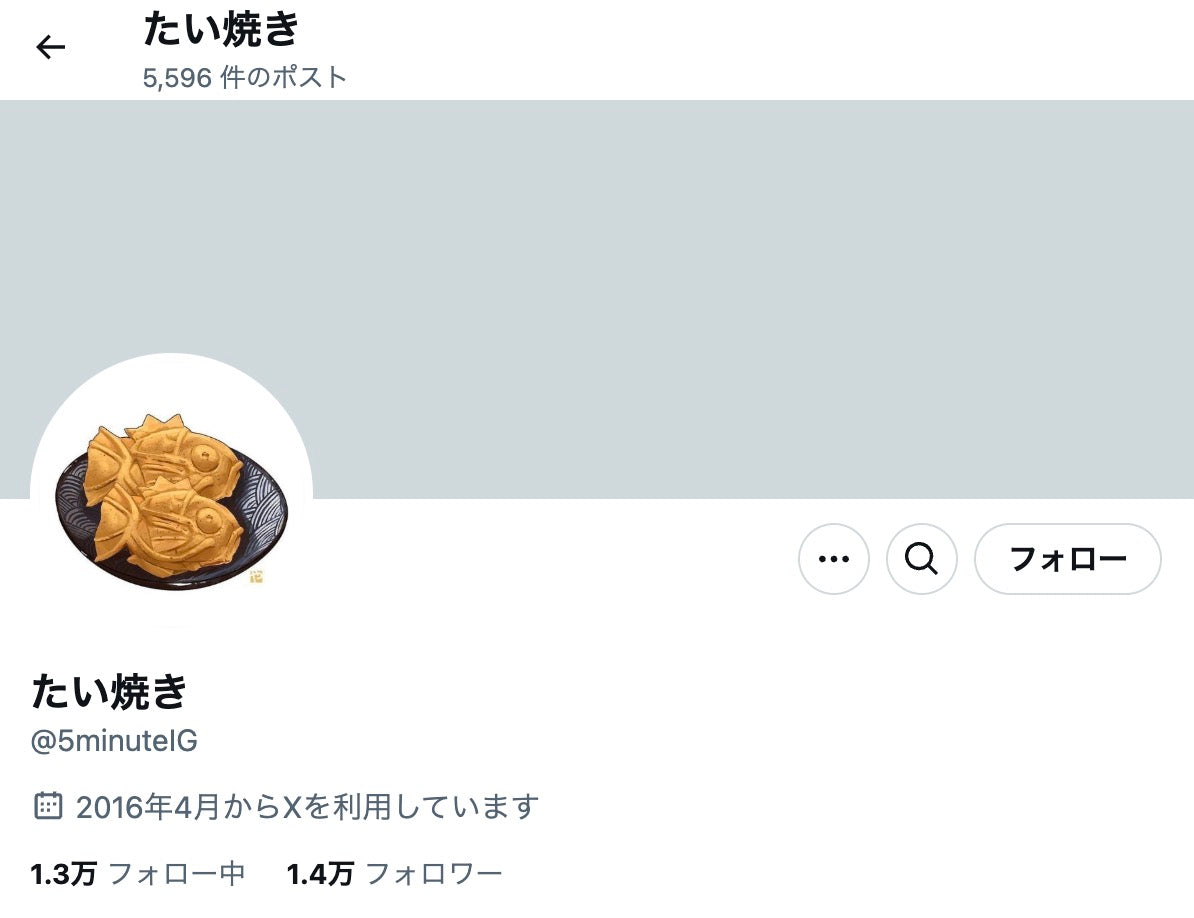Open the taiyaki profile picture
The image size is (1194, 918).
click(171, 493)
